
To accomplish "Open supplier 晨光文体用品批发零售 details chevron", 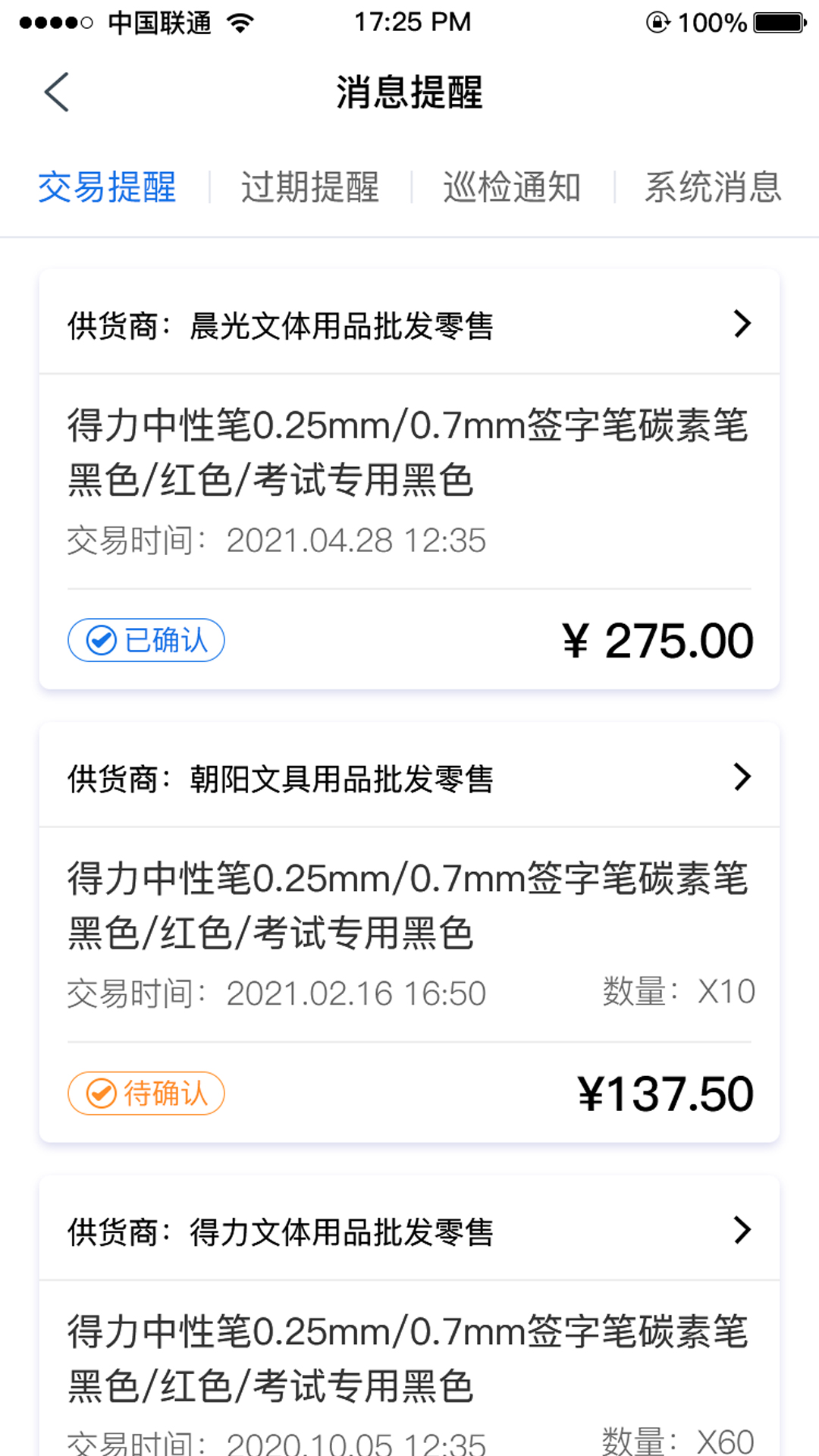I will pyautogui.click(x=741, y=323).
